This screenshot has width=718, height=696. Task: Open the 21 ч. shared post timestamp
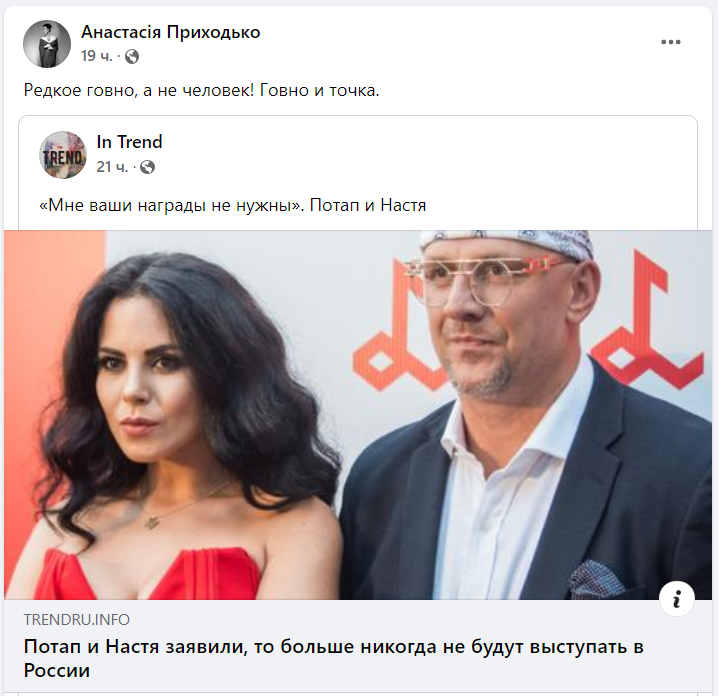[x=110, y=166]
